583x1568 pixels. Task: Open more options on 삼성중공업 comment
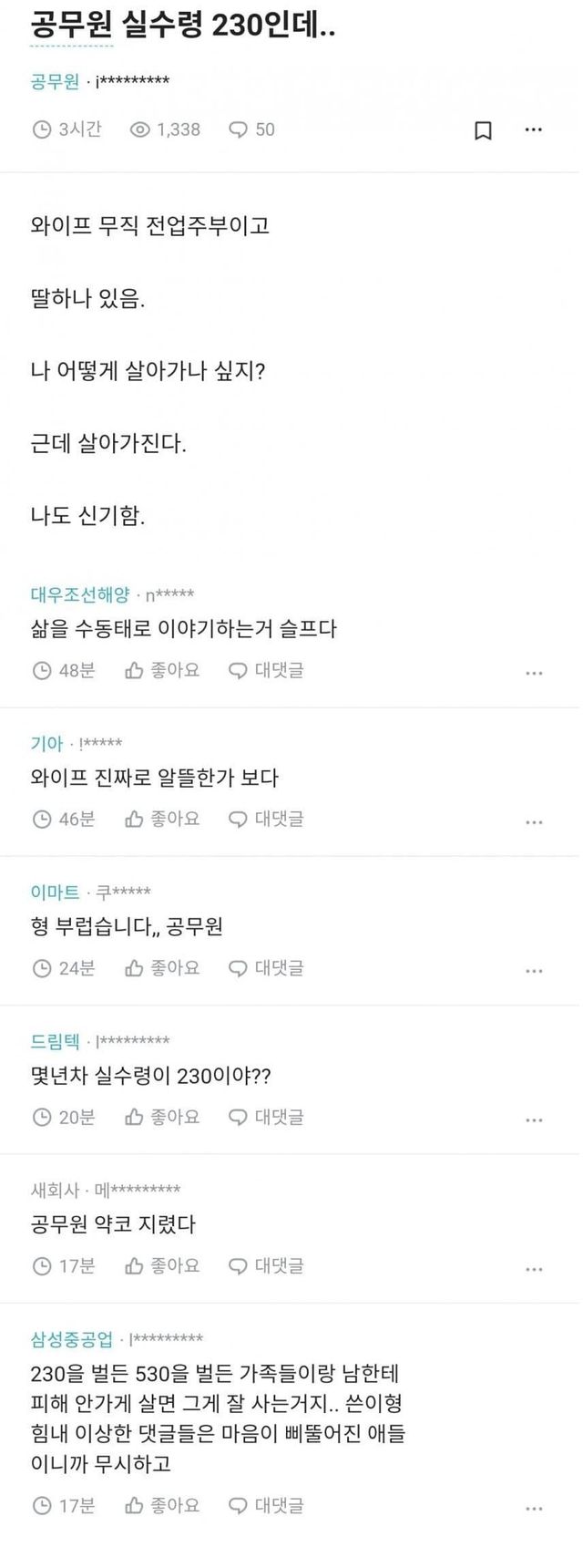535,1508
